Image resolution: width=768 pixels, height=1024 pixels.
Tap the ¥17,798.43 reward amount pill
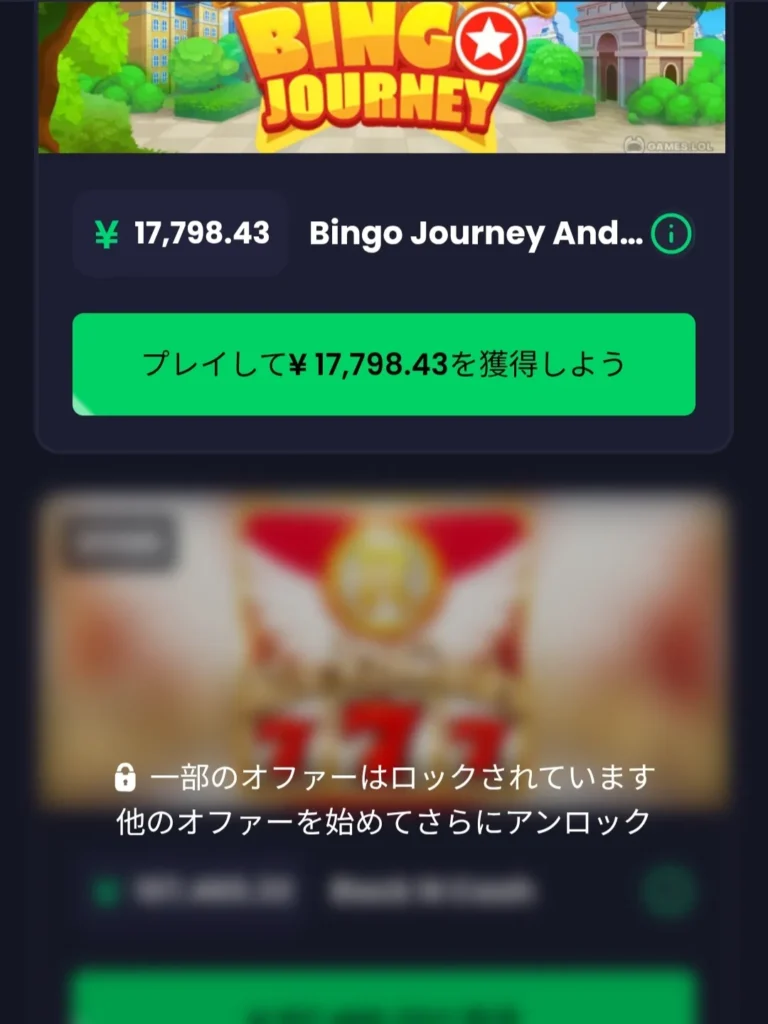coord(180,232)
